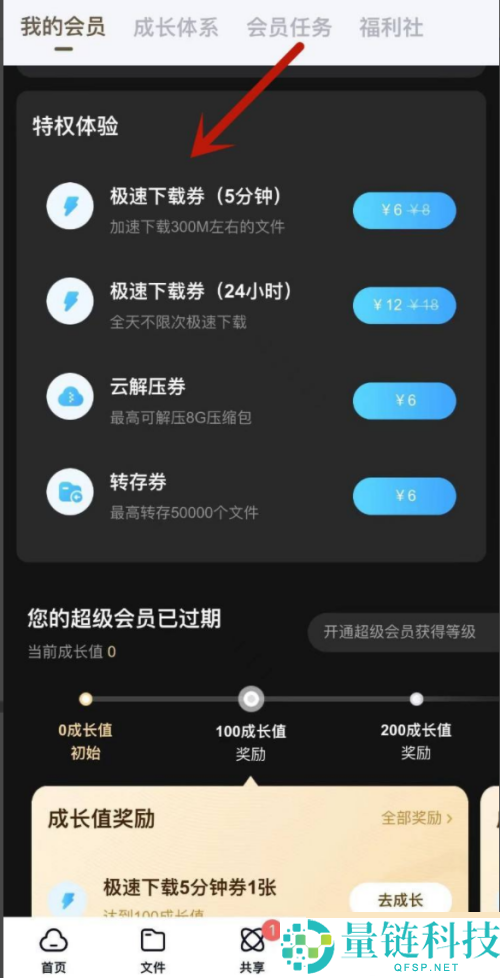The height and width of the screenshot is (978, 500).
Task: Open the 共享 bottom tab
Action: (252, 950)
